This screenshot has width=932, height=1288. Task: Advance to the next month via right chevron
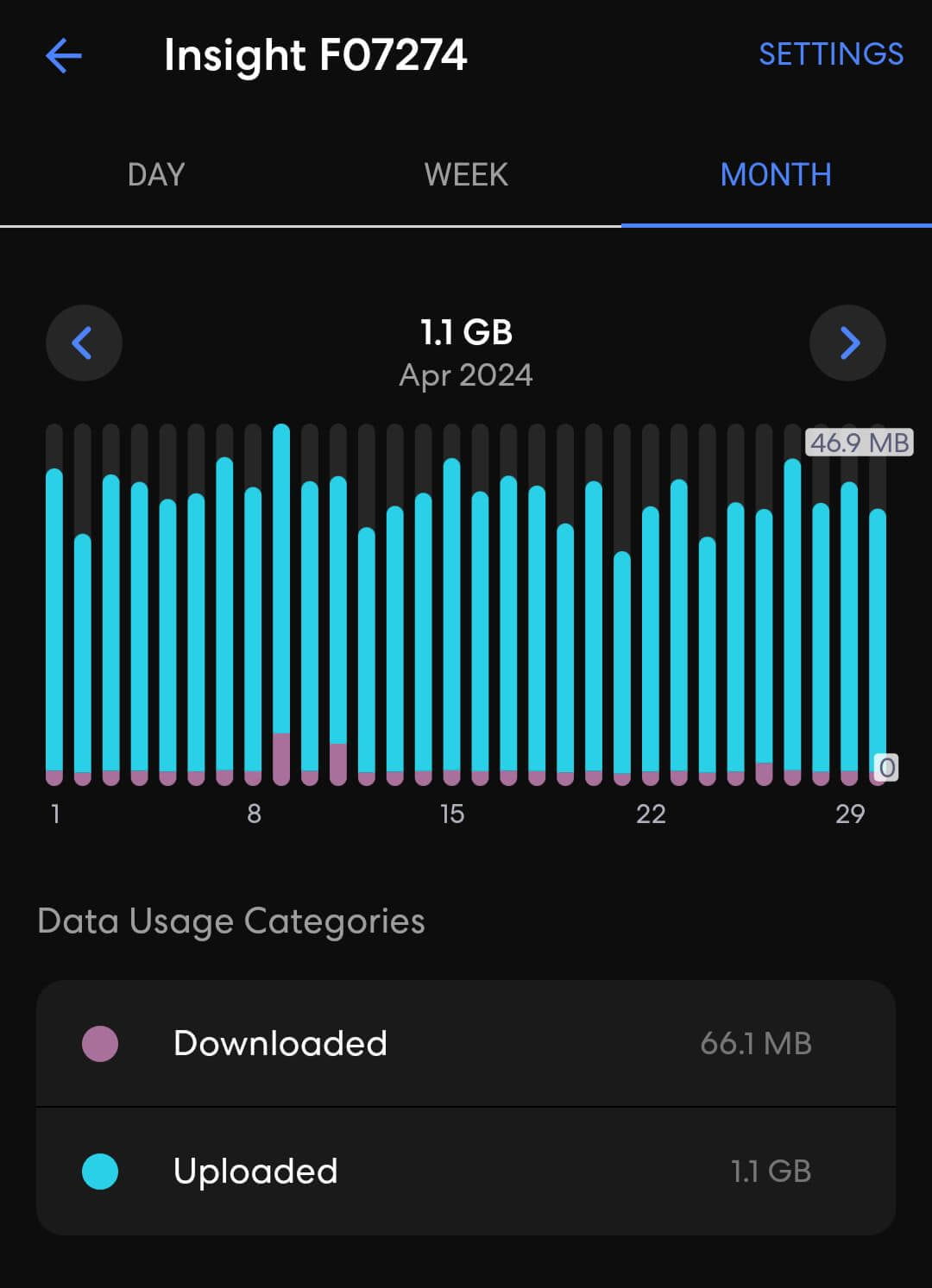pyautogui.click(x=848, y=342)
